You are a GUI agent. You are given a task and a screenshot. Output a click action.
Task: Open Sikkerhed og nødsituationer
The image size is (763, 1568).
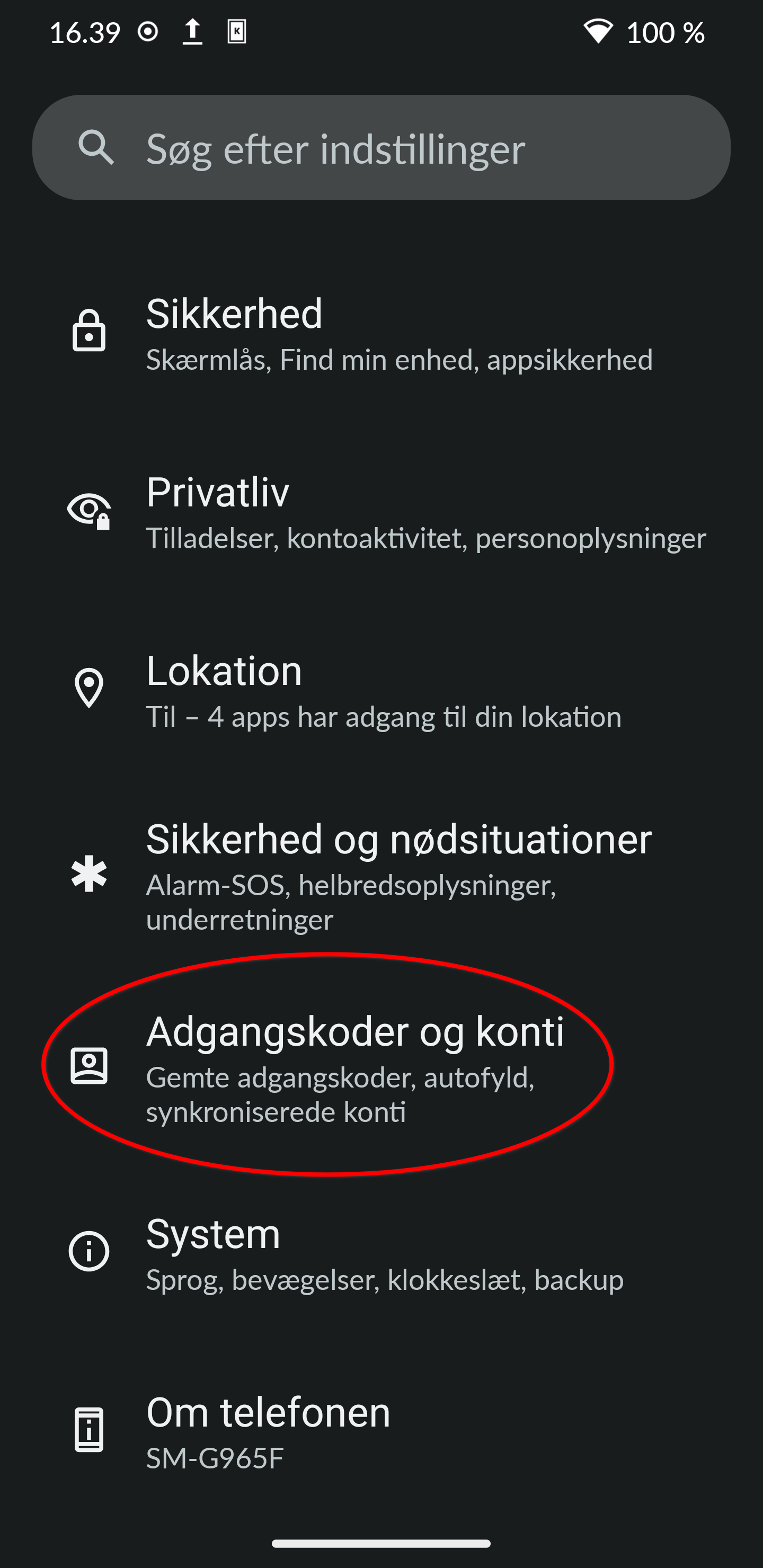click(381, 875)
